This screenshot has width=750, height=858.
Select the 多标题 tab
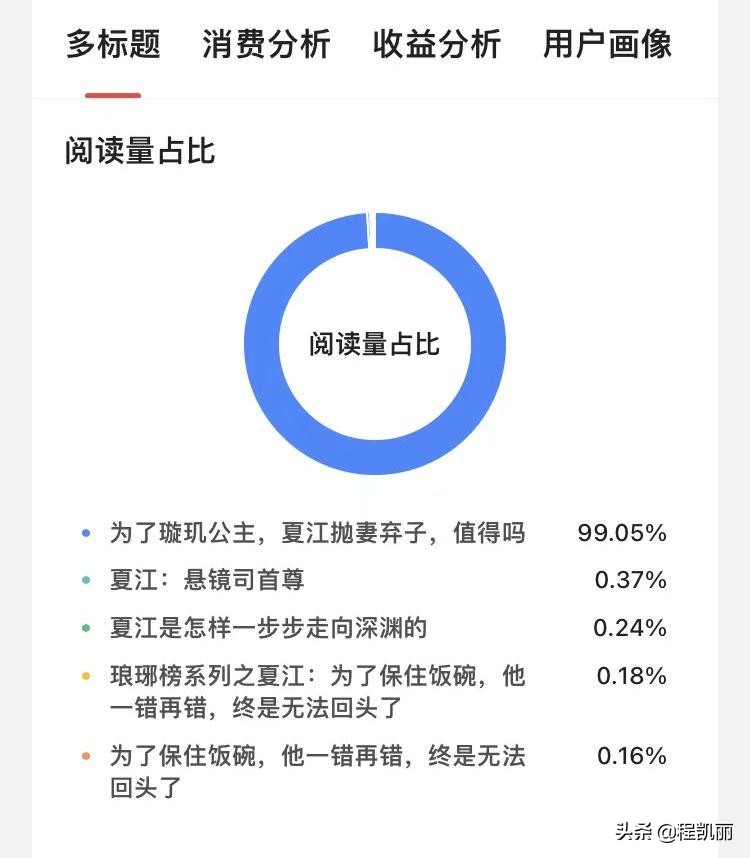(113, 45)
